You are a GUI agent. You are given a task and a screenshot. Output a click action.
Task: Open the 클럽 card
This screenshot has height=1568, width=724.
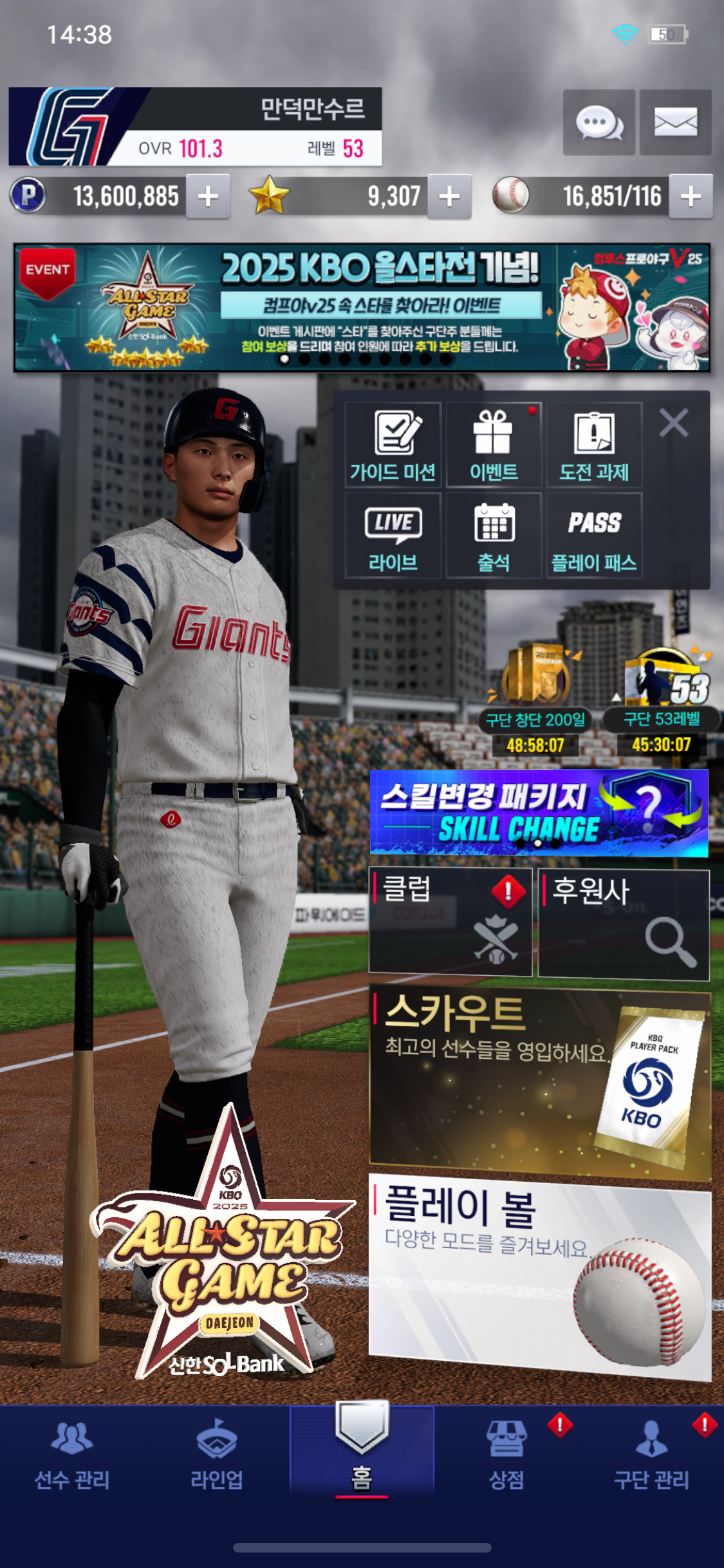(450, 921)
